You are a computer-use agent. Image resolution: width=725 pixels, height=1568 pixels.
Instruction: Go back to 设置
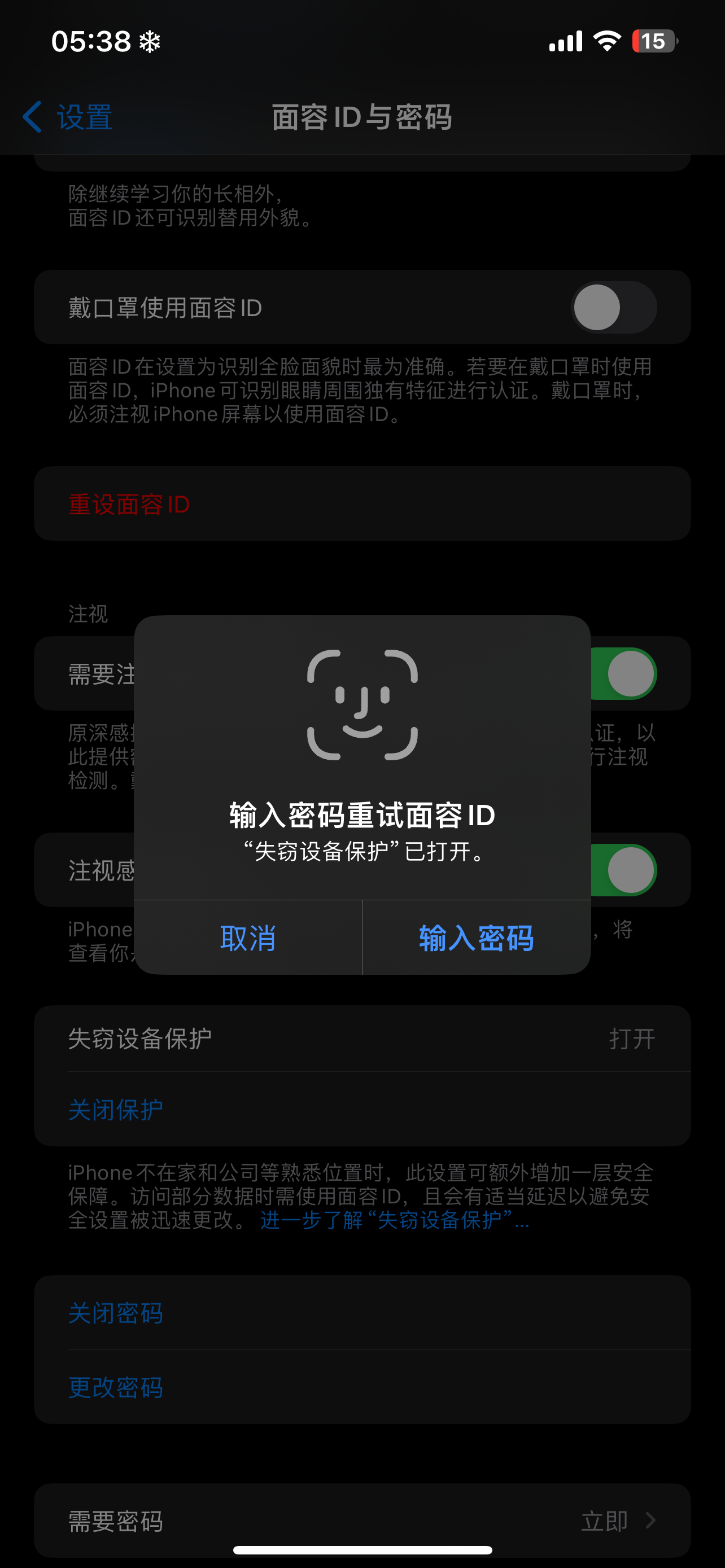67,117
